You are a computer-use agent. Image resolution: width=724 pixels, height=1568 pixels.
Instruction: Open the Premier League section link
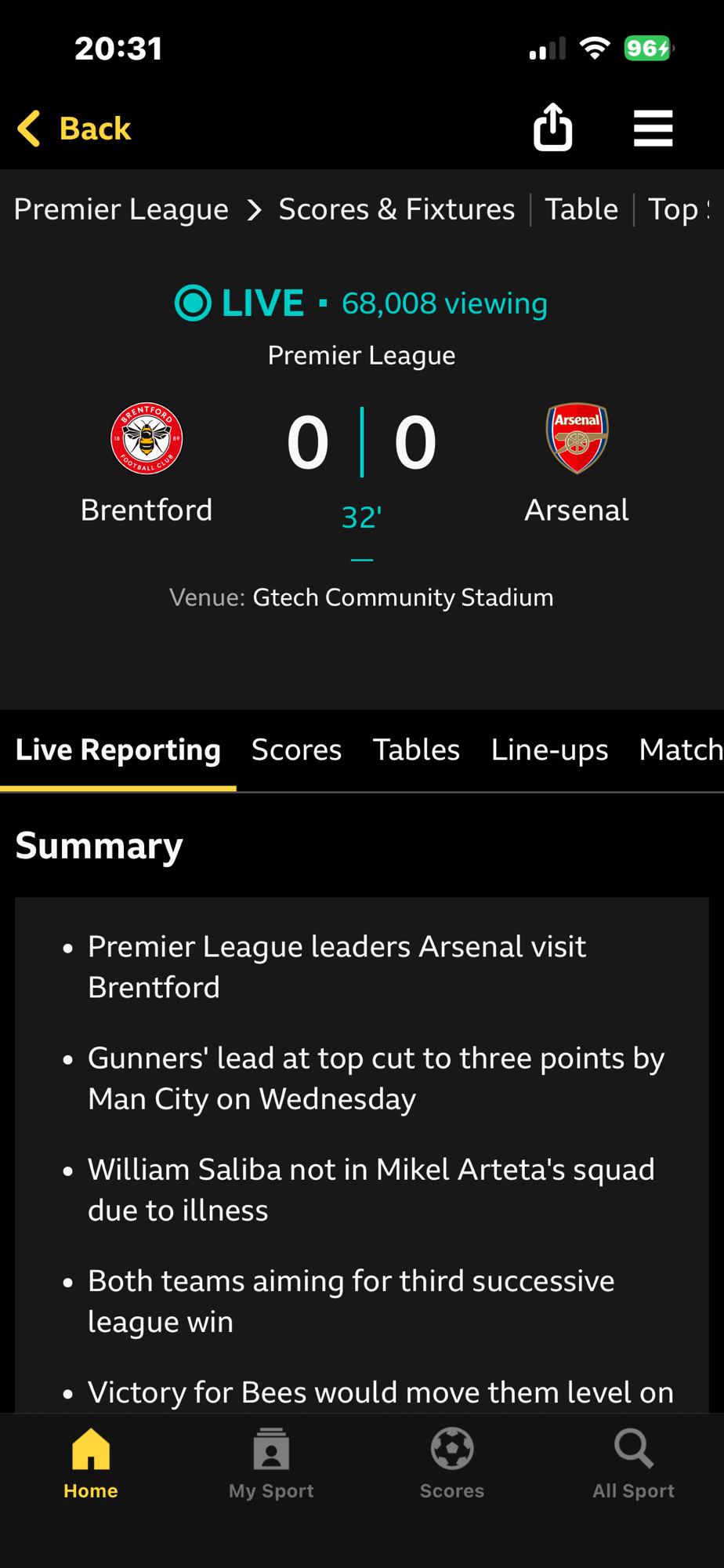point(121,209)
